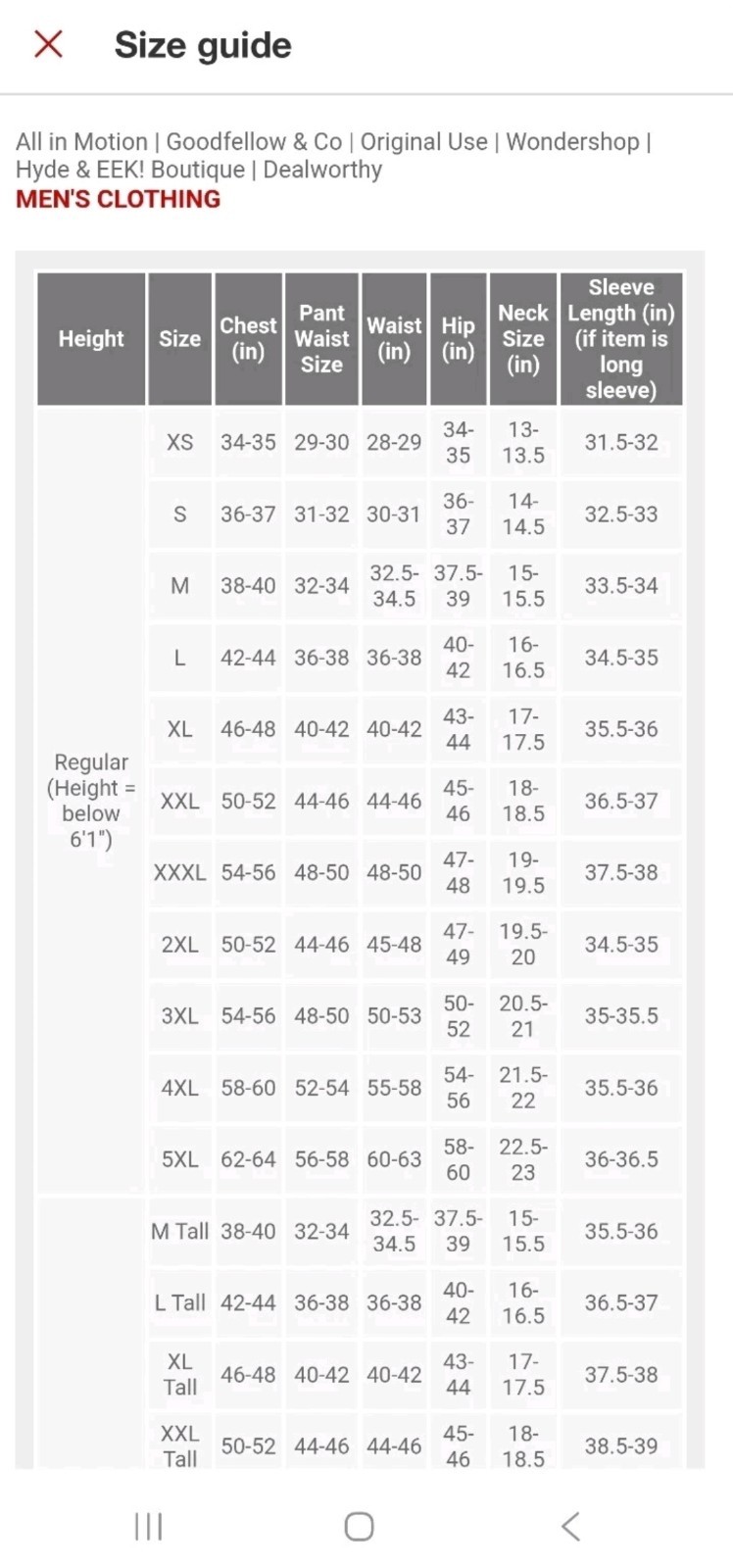Close the Size guide screen
Viewport: 733px width, 1568px height.
48,44
